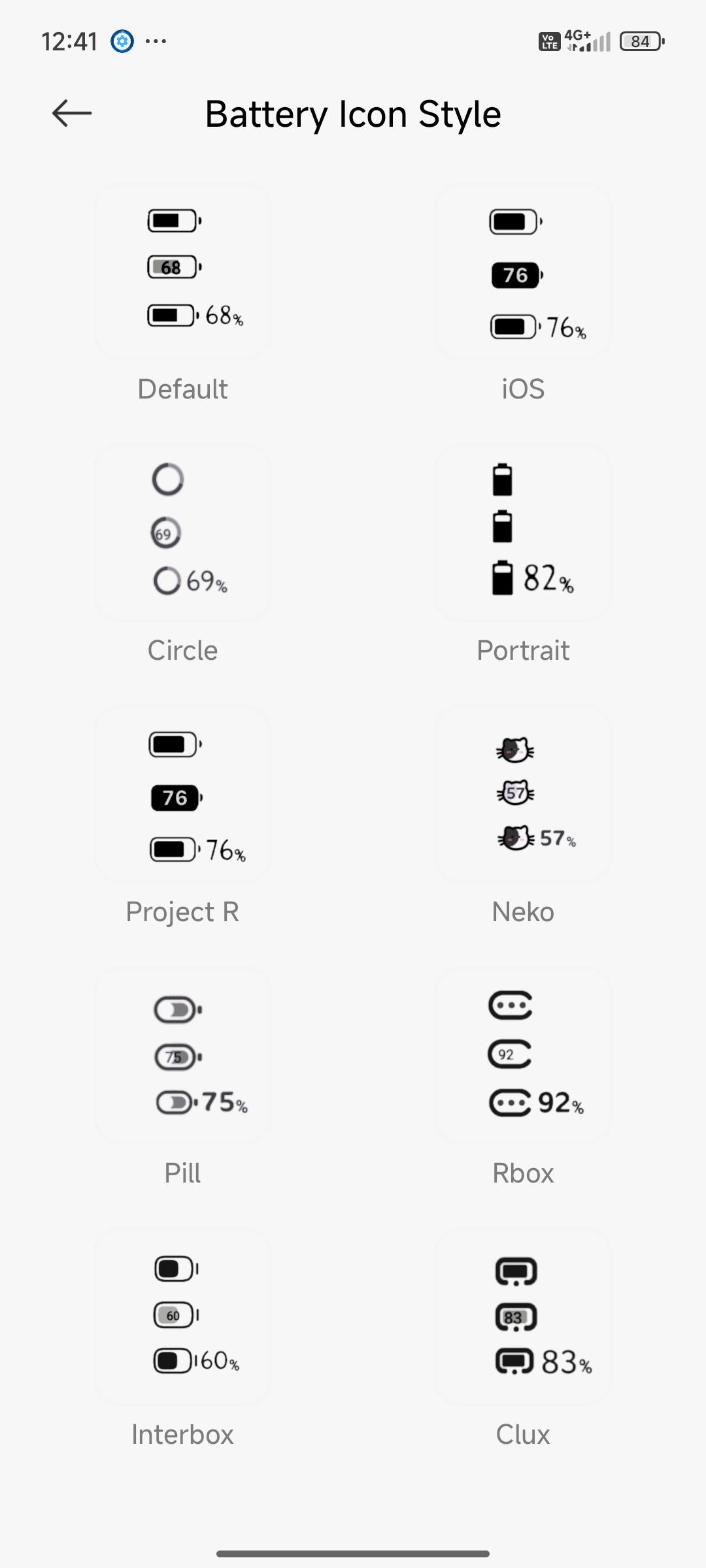Image resolution: width=706 pixels, height=1568 pixels.
Task: Apply the Project R battery style
Action: tap(182, 794)
